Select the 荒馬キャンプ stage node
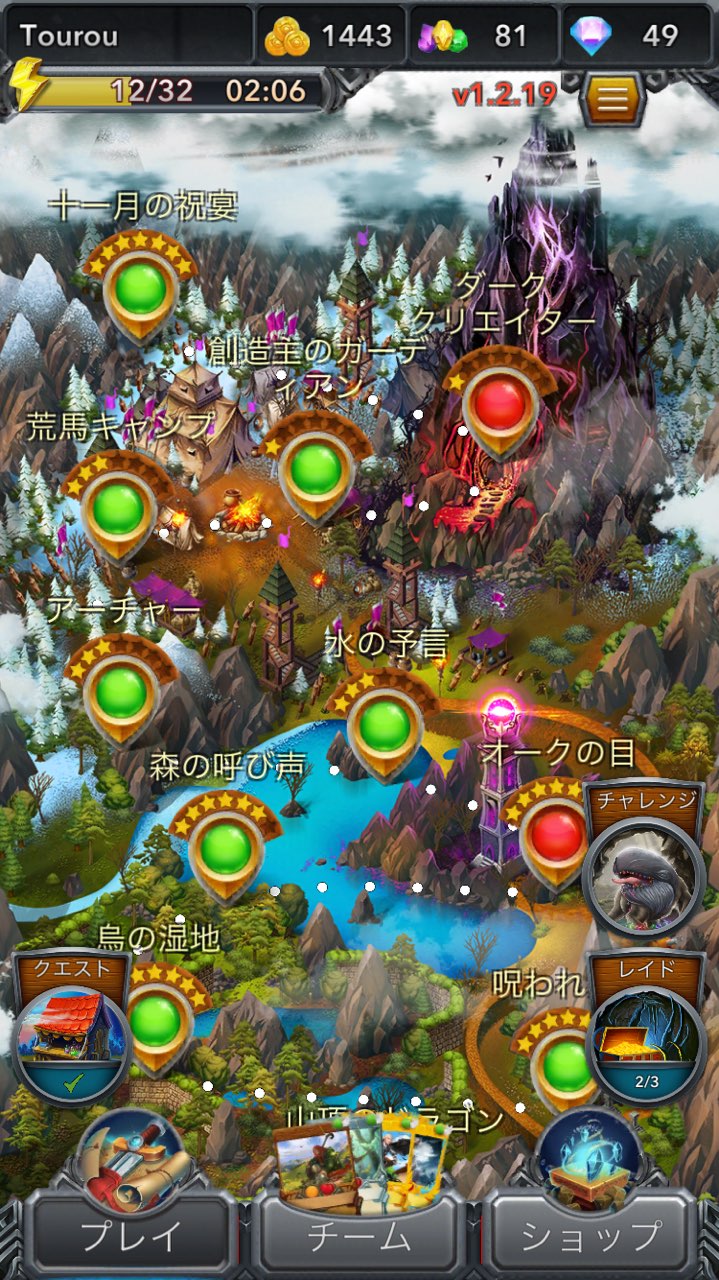719x1280 pixels. tap(120, 507)
